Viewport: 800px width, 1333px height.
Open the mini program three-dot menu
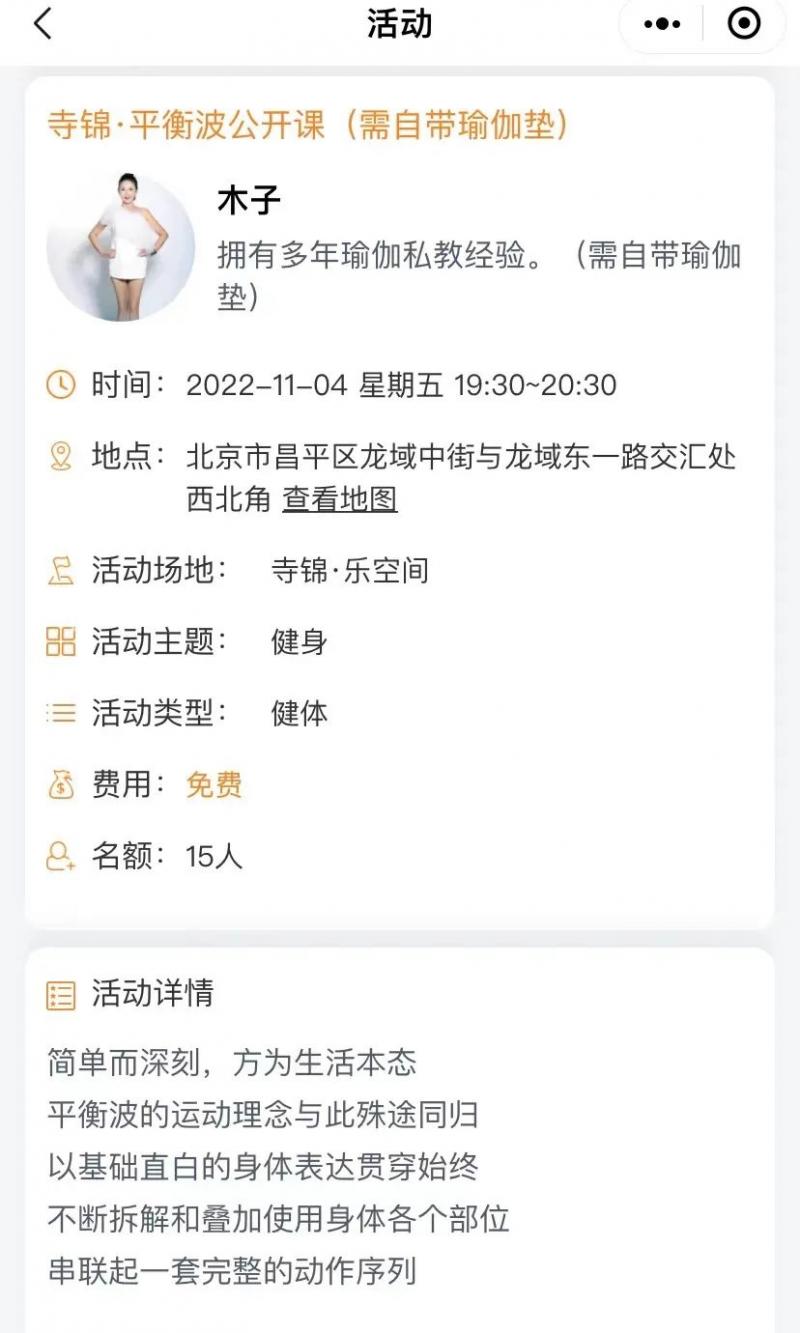pyautogui.click(x=662, y=24)
